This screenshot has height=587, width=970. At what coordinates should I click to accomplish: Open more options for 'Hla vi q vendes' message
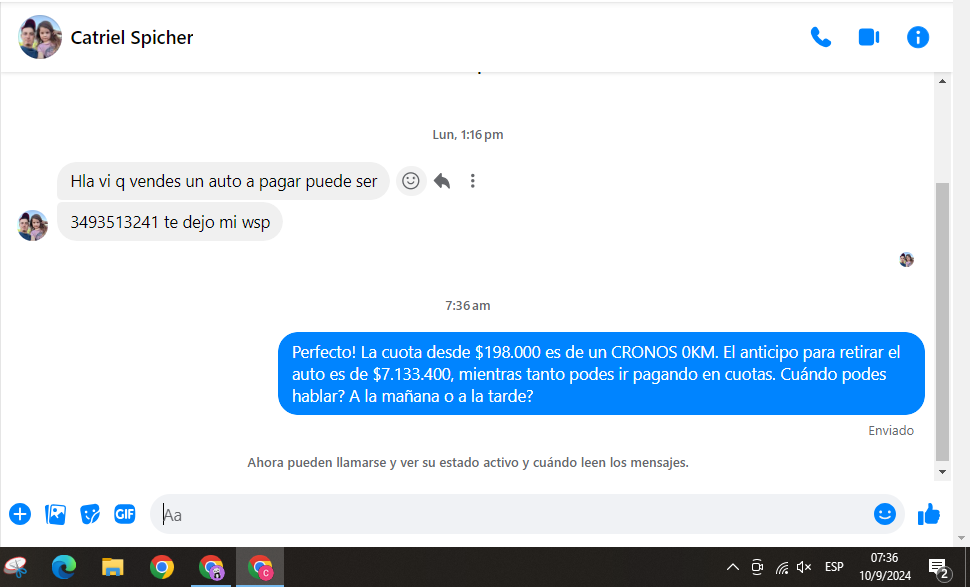click(473, 181)
